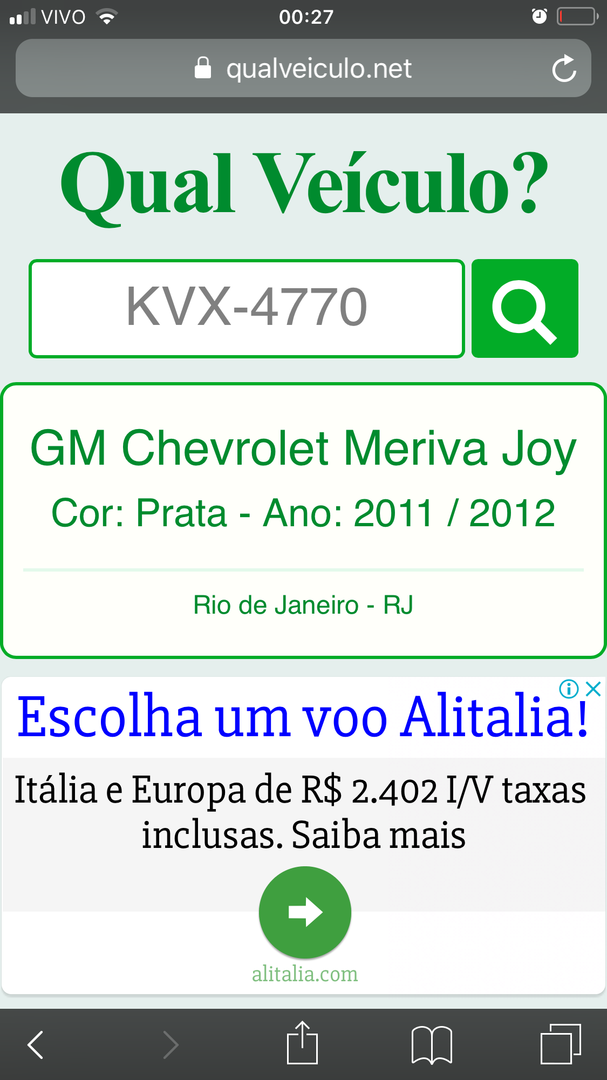The width and height of the screenshot is (607, 1080).
Task: Open the share sheet
Action: coord(302,1044)
